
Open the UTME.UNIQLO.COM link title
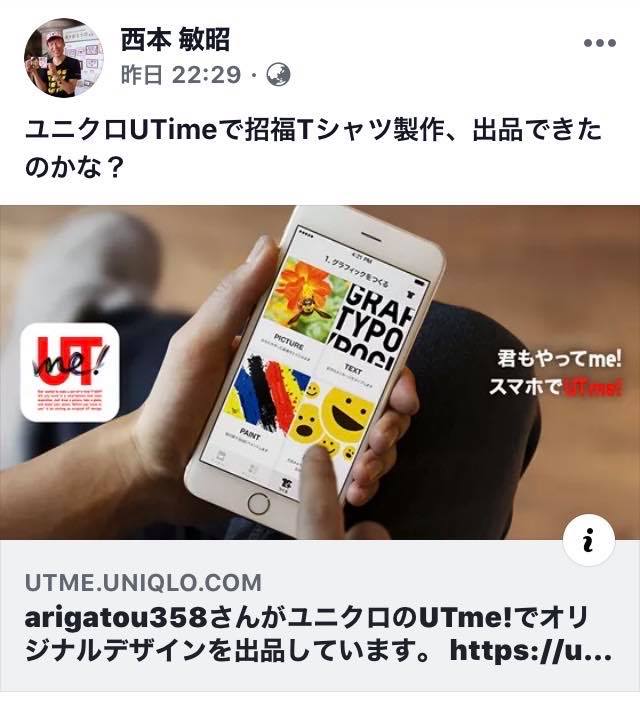click(318, 635)
